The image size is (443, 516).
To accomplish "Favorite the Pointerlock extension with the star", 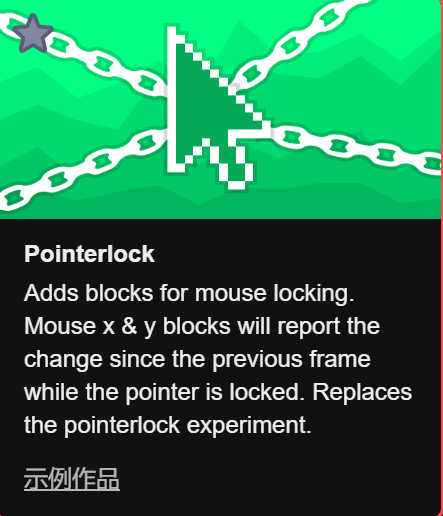I will point(32,34).
